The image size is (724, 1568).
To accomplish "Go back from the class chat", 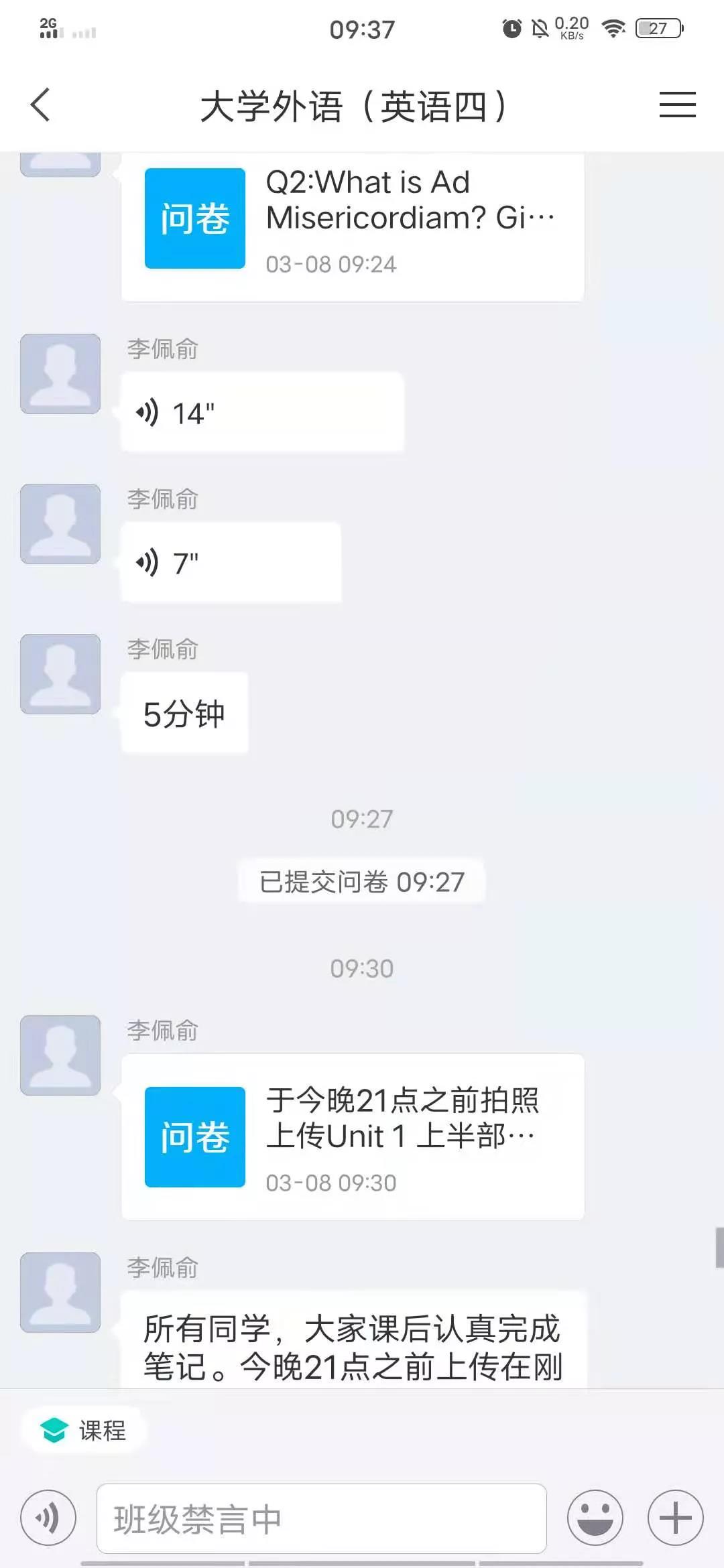I will [40, 105].
